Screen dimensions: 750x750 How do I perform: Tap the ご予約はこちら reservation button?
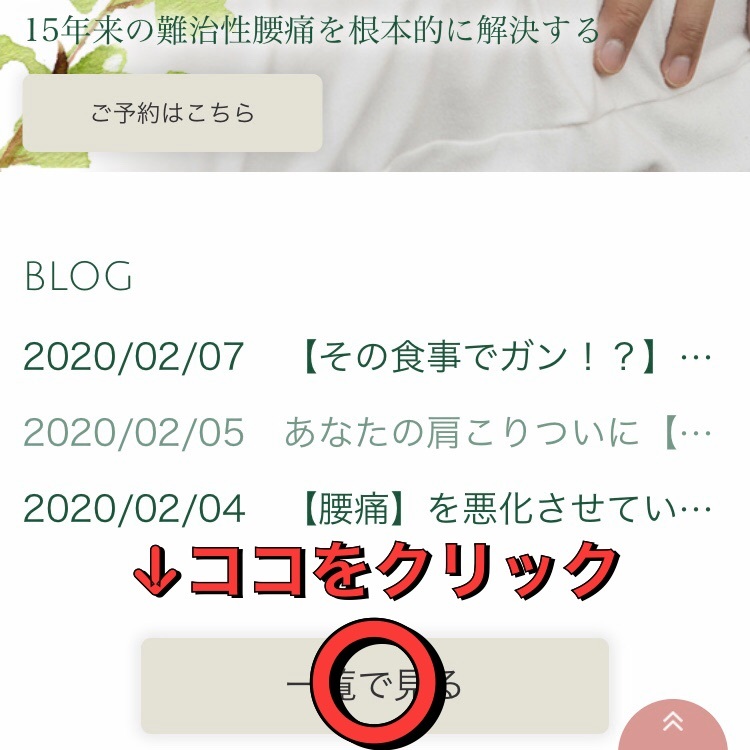(172, 113)
